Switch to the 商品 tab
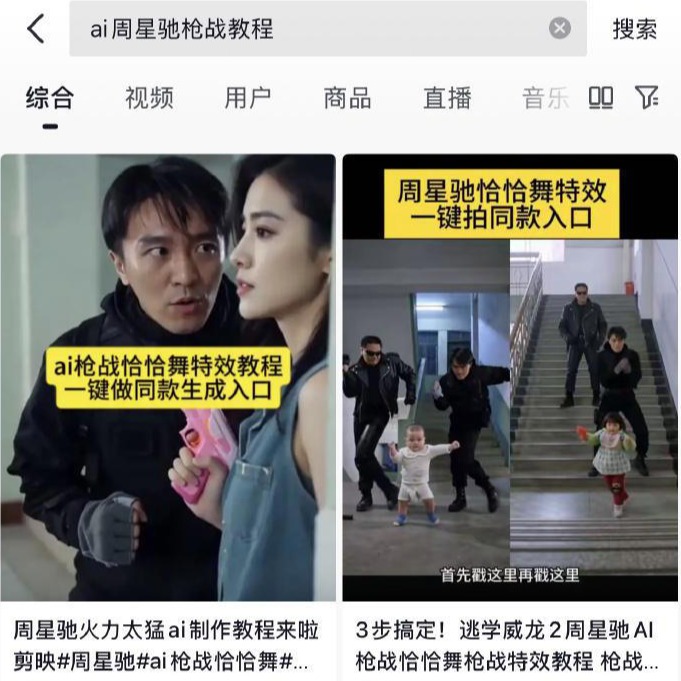This screenshot has width=681, height=681. (x=347, y=98)
